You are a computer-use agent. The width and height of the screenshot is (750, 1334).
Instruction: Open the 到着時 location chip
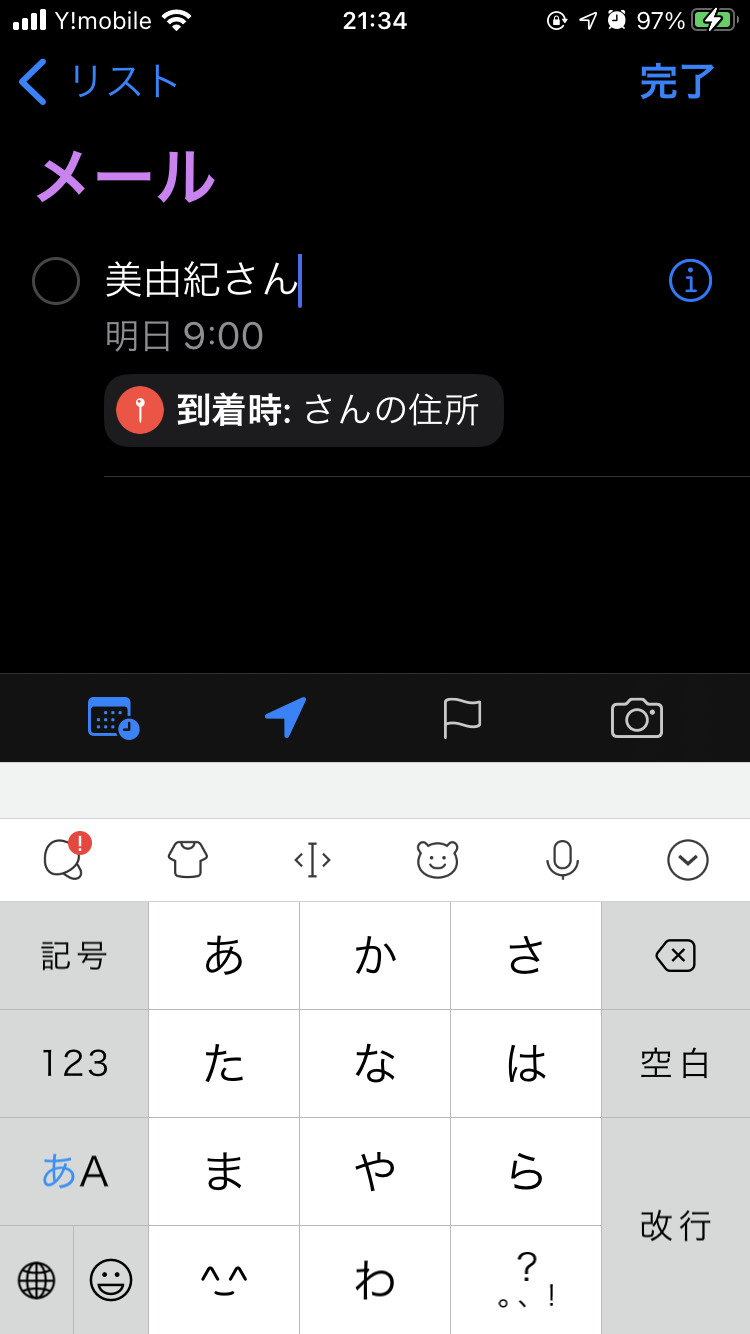point(303,410)
